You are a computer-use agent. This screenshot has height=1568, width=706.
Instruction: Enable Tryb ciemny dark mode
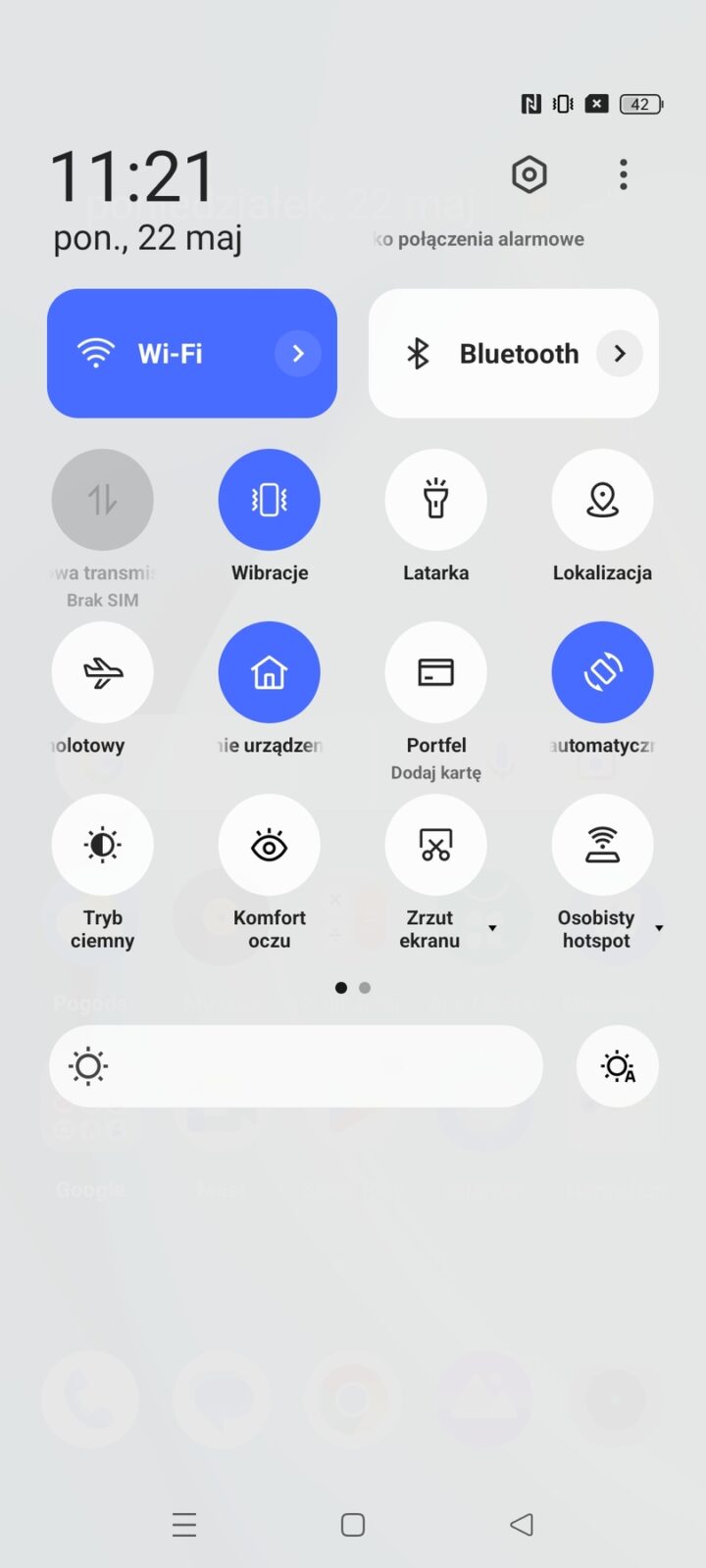(102, 845)
